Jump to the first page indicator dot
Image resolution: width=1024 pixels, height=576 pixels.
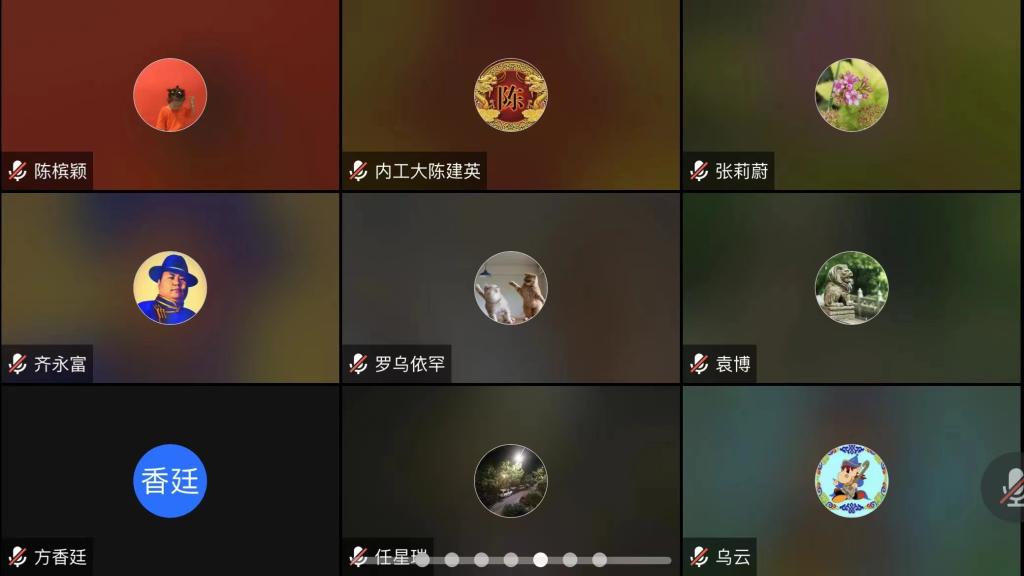(422, 559)
